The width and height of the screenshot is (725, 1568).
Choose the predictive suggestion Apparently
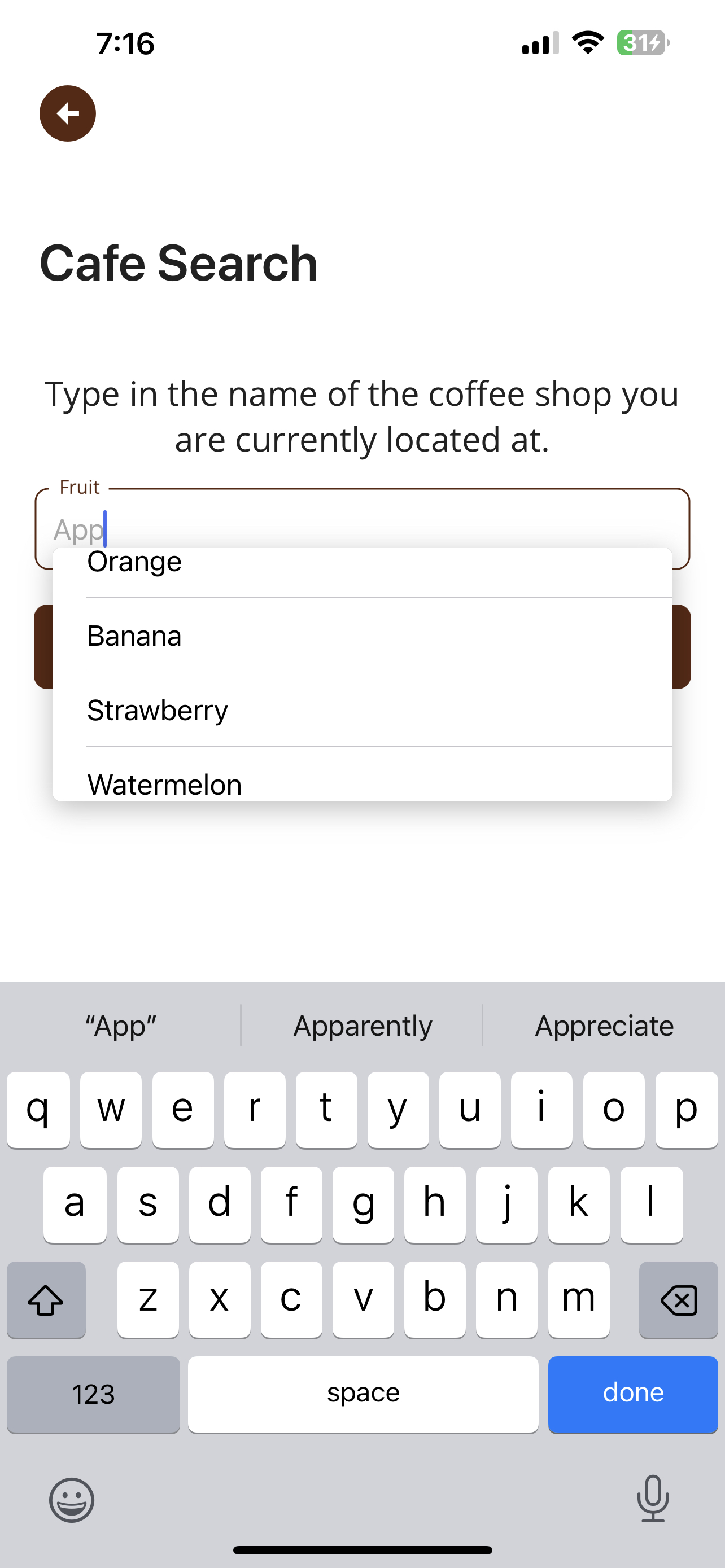[362, 1025]
